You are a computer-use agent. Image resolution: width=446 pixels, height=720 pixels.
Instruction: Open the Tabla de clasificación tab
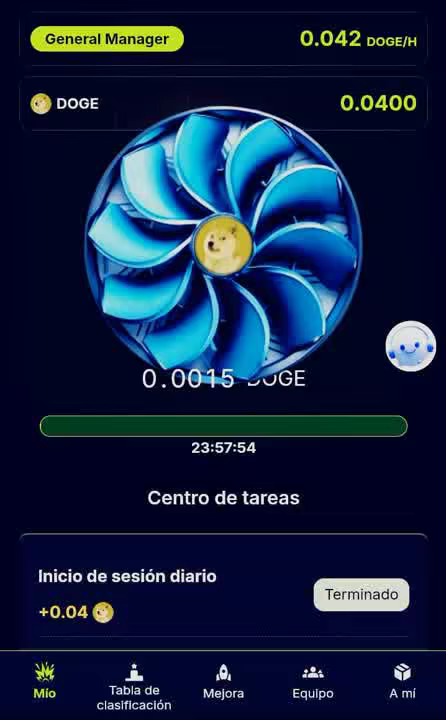[134, 687]
